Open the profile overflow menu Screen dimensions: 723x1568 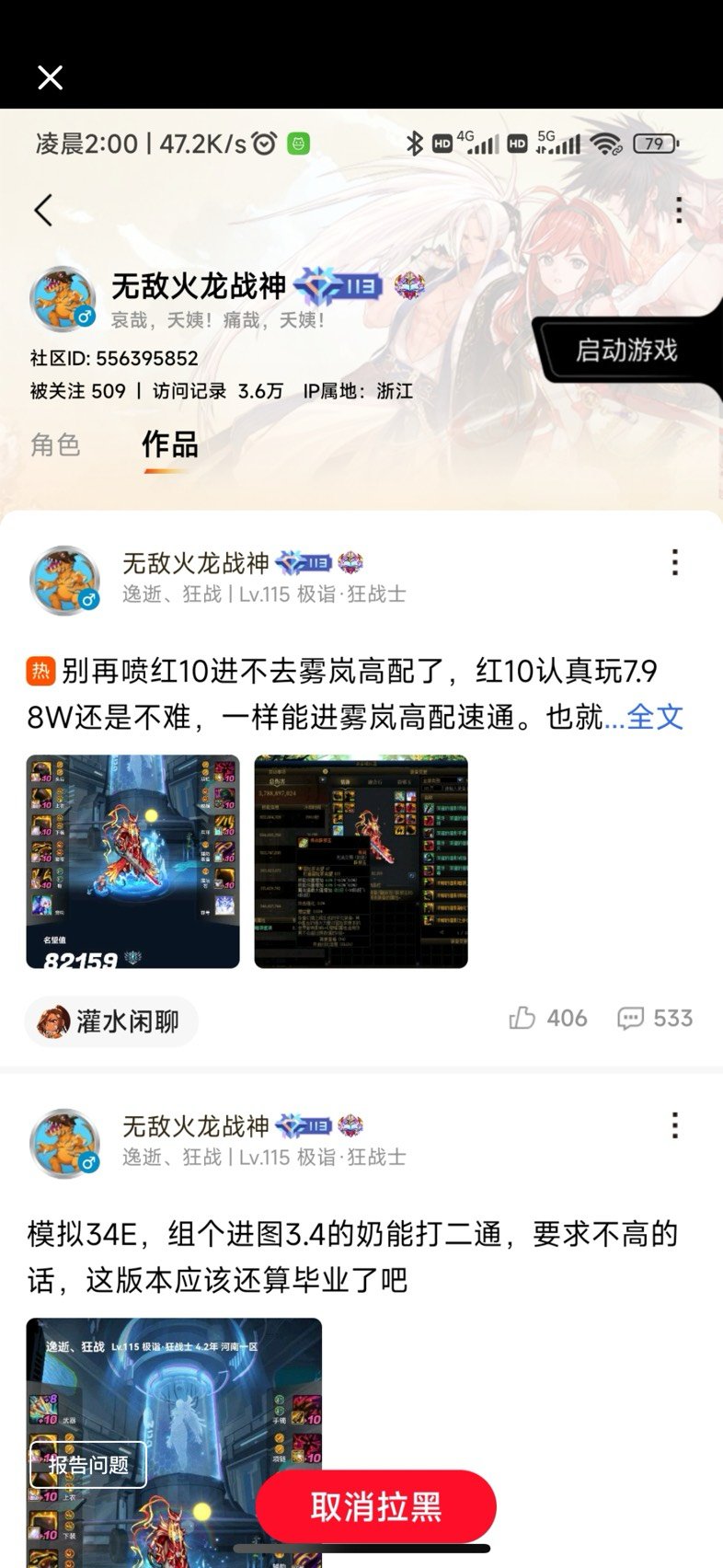(x=679, y=210)
